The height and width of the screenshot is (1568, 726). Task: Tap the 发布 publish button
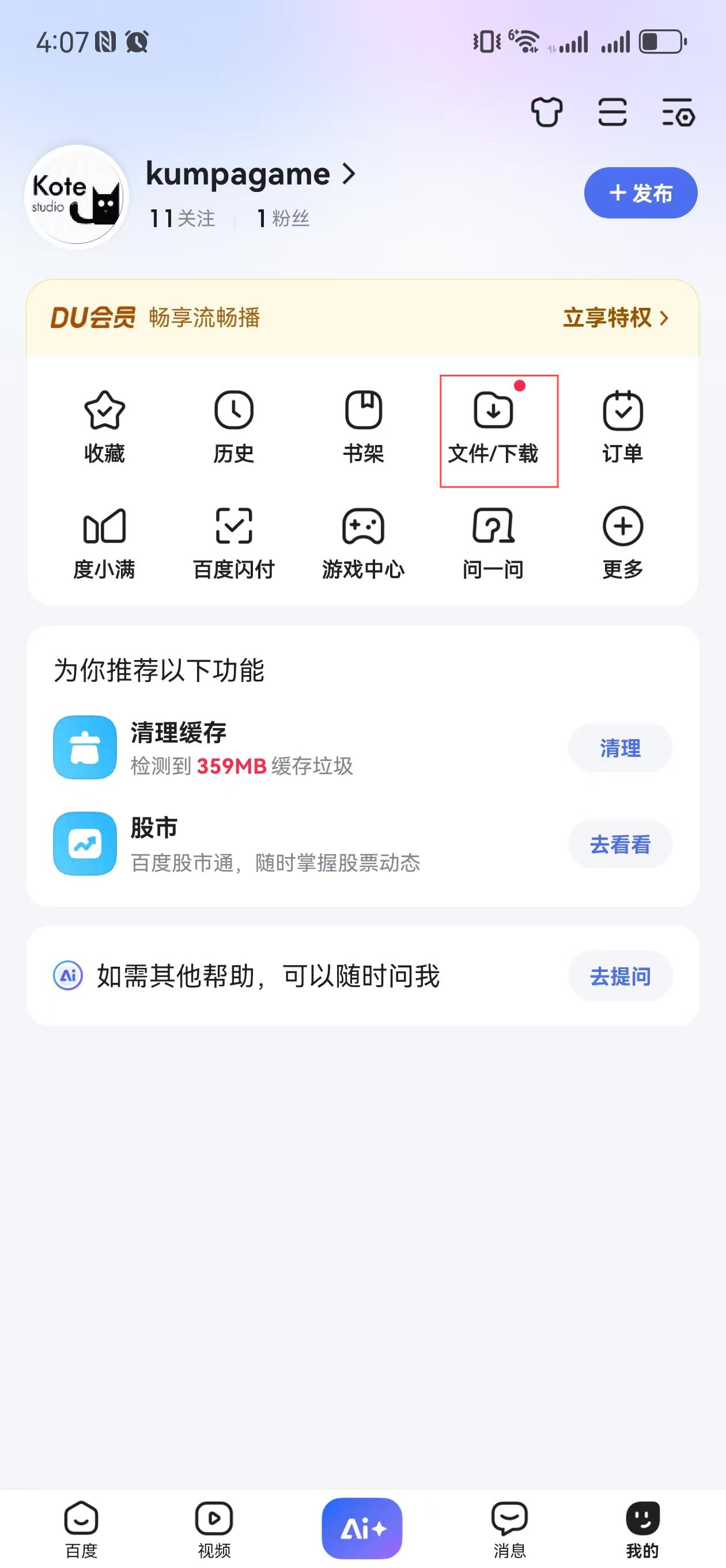point(640,193)
